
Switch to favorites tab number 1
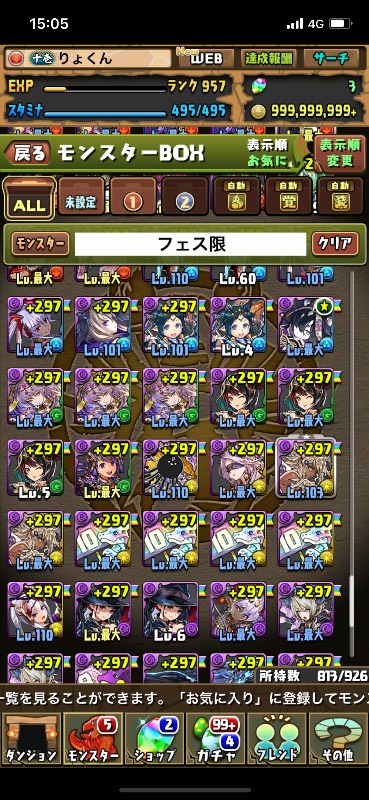click(x=133, y=197)
